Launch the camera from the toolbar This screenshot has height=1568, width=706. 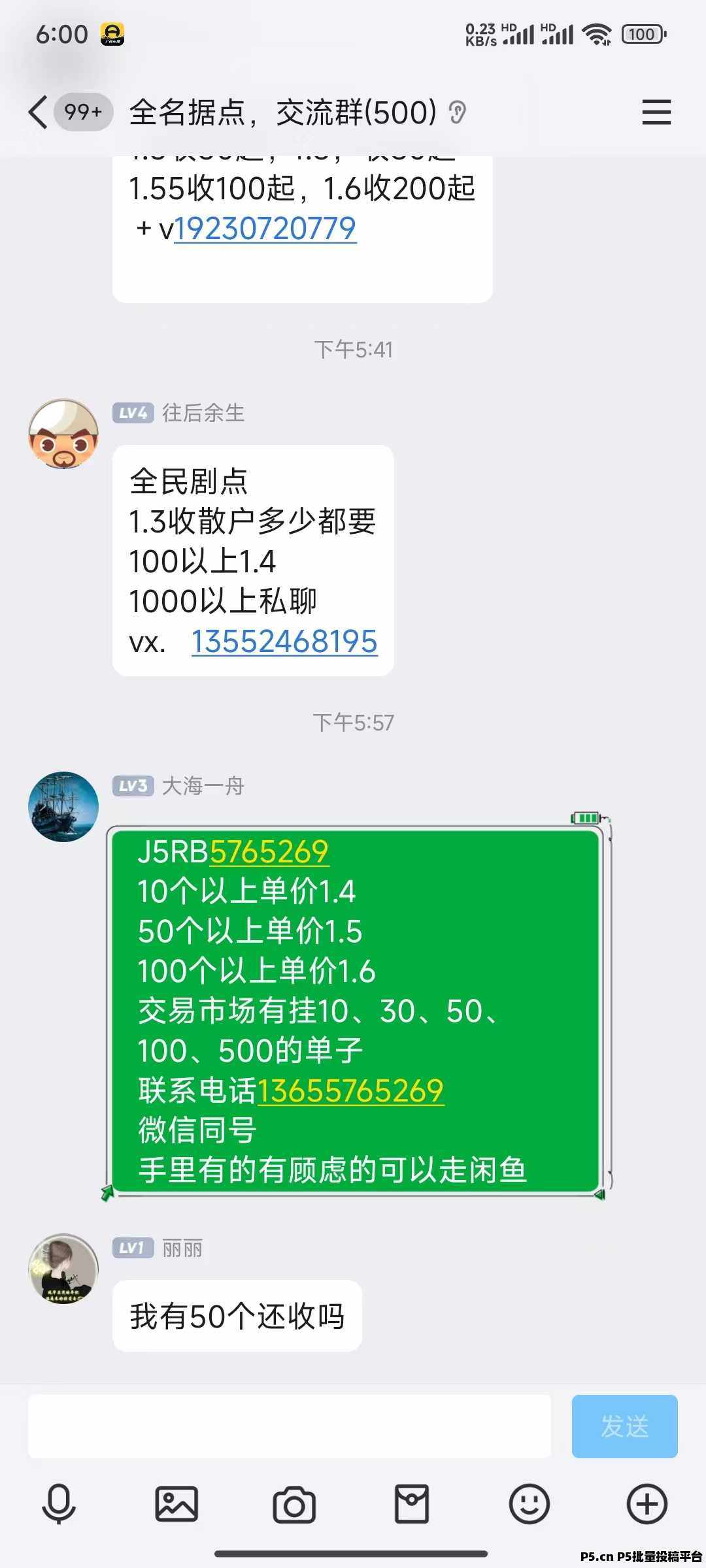coord(294,1504)
